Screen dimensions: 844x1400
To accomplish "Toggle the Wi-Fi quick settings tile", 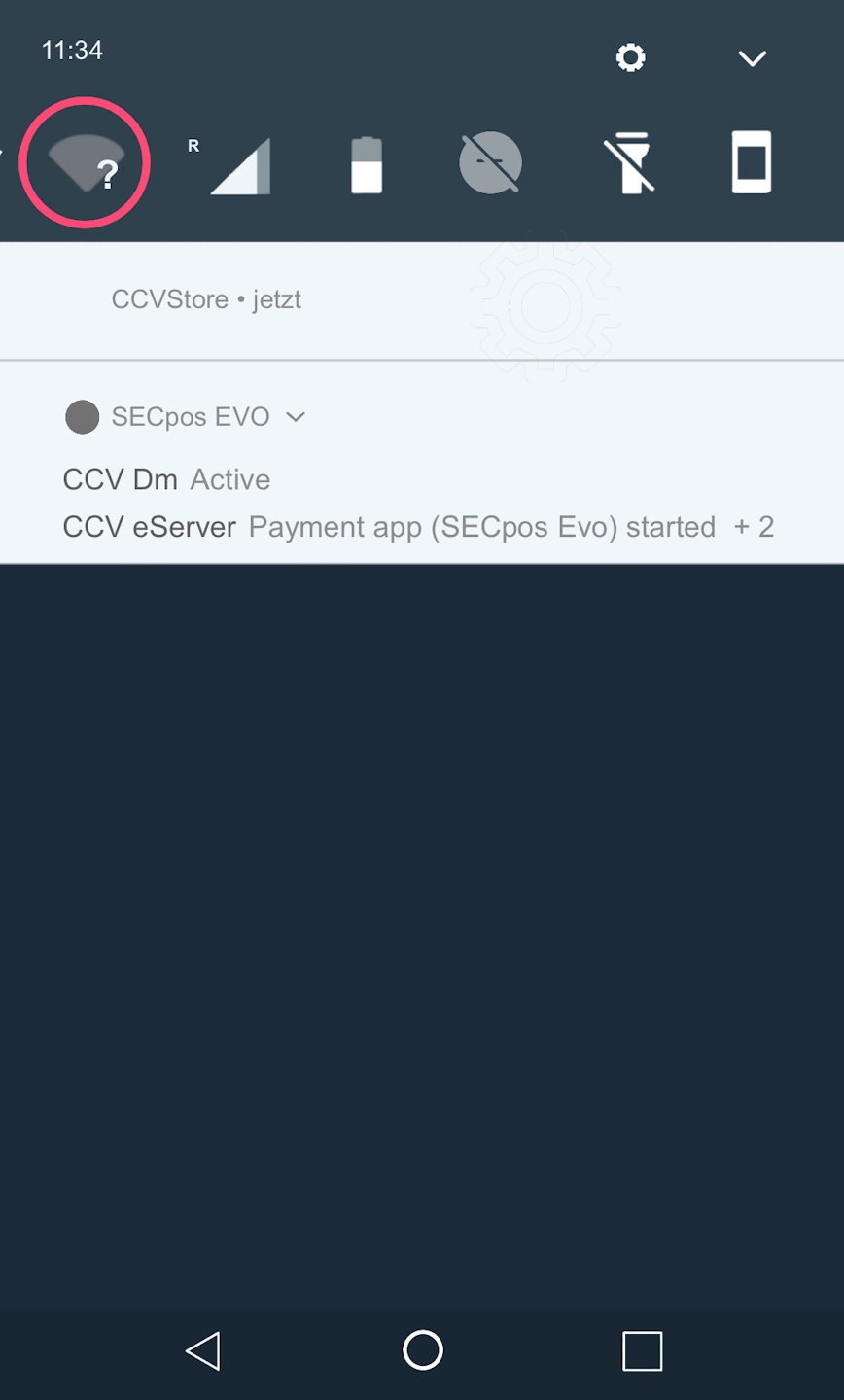I will click(x=85, y=163).
